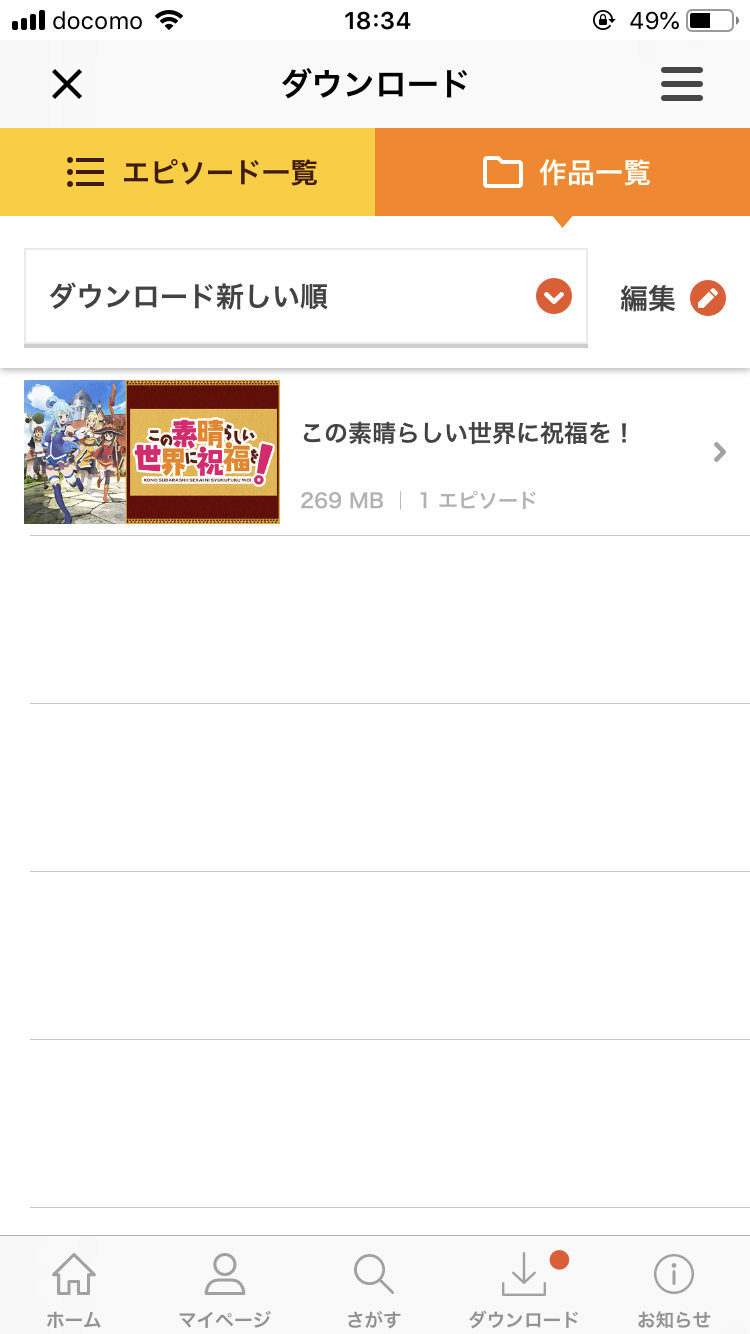Tap the 編集 edit button
Image resolution: width=750 pixels, height=1334 pixels.
tap(672, 298)
